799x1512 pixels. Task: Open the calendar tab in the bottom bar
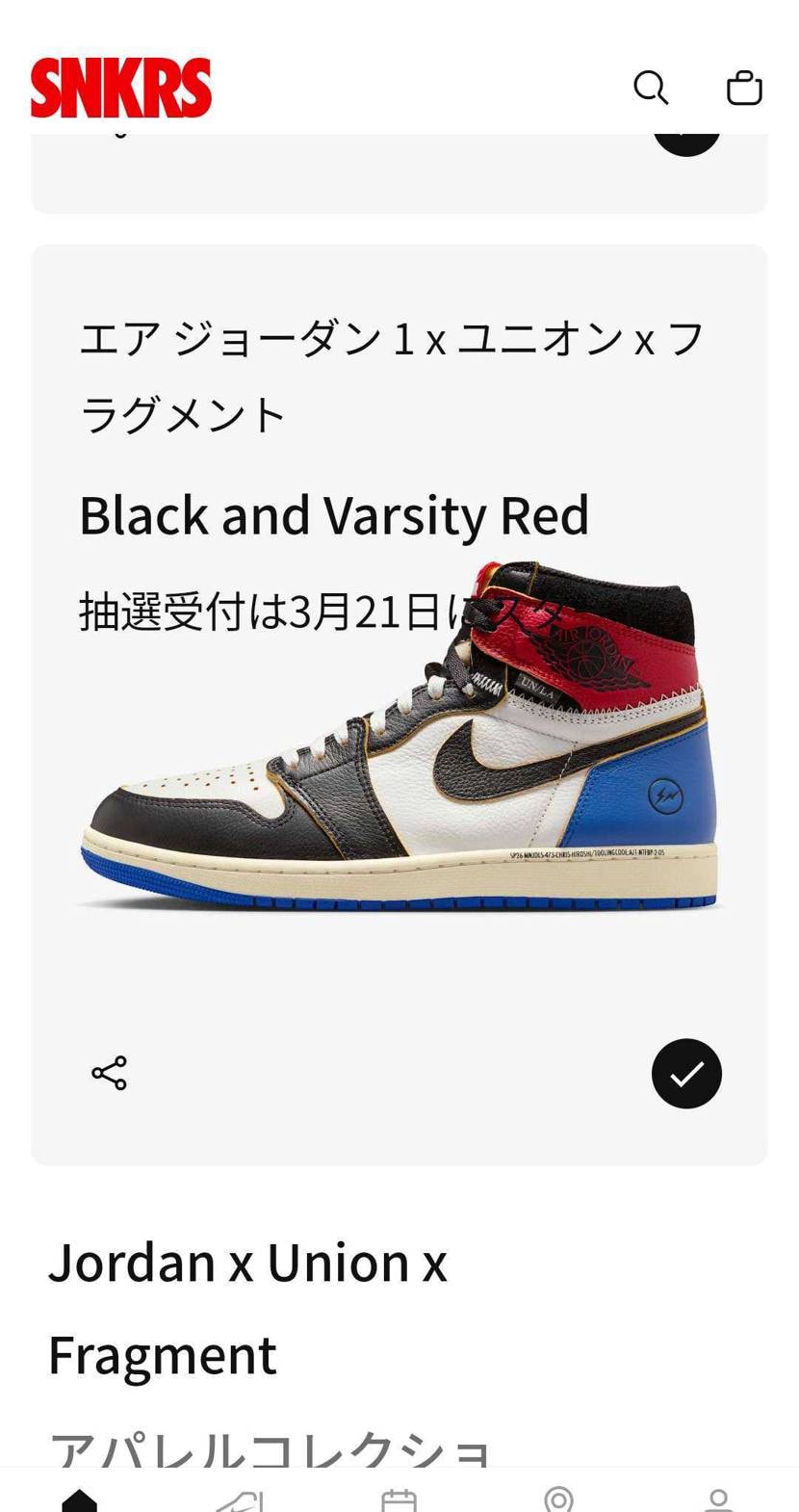399,1499
